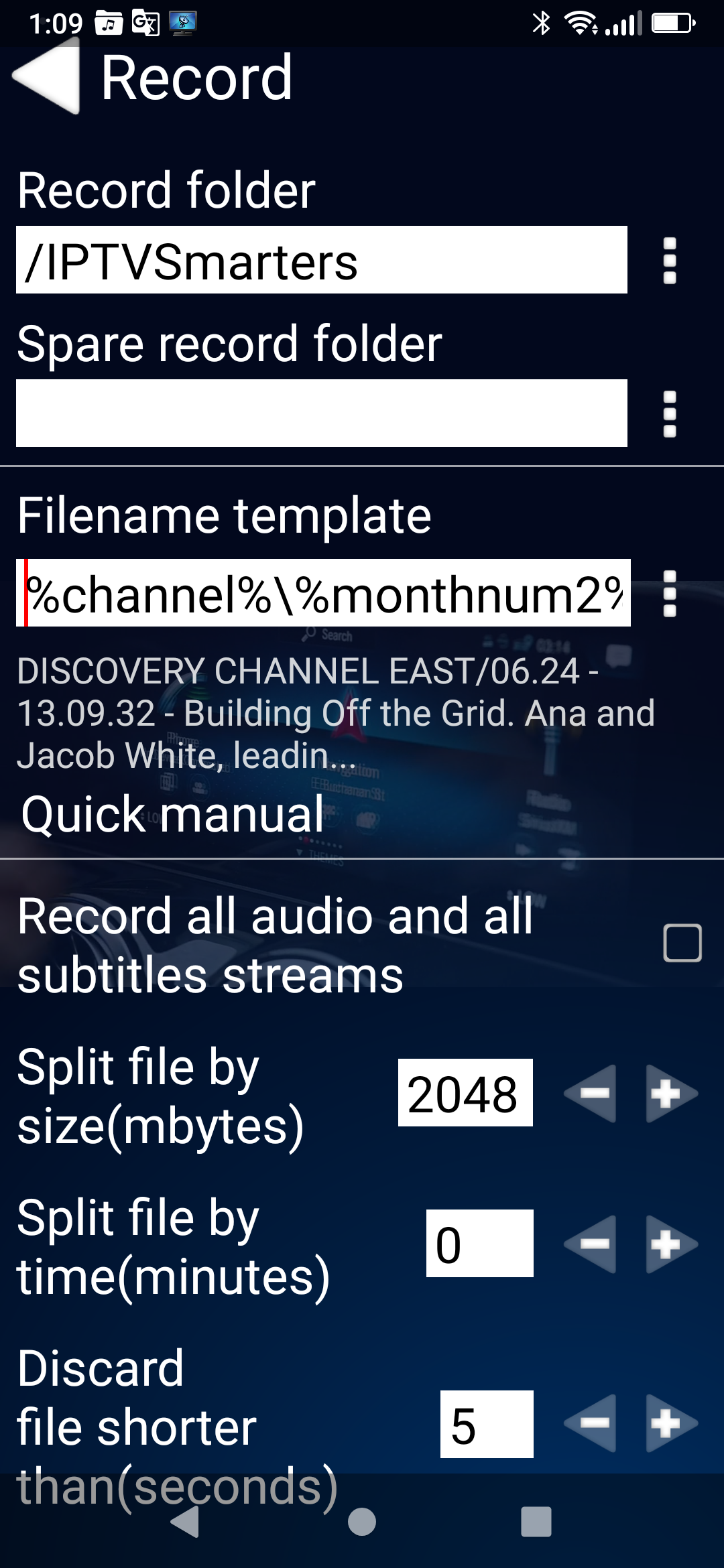724x1568 pixels.
Task: Edit the Filename template field
Action: (x=323, y=593)
